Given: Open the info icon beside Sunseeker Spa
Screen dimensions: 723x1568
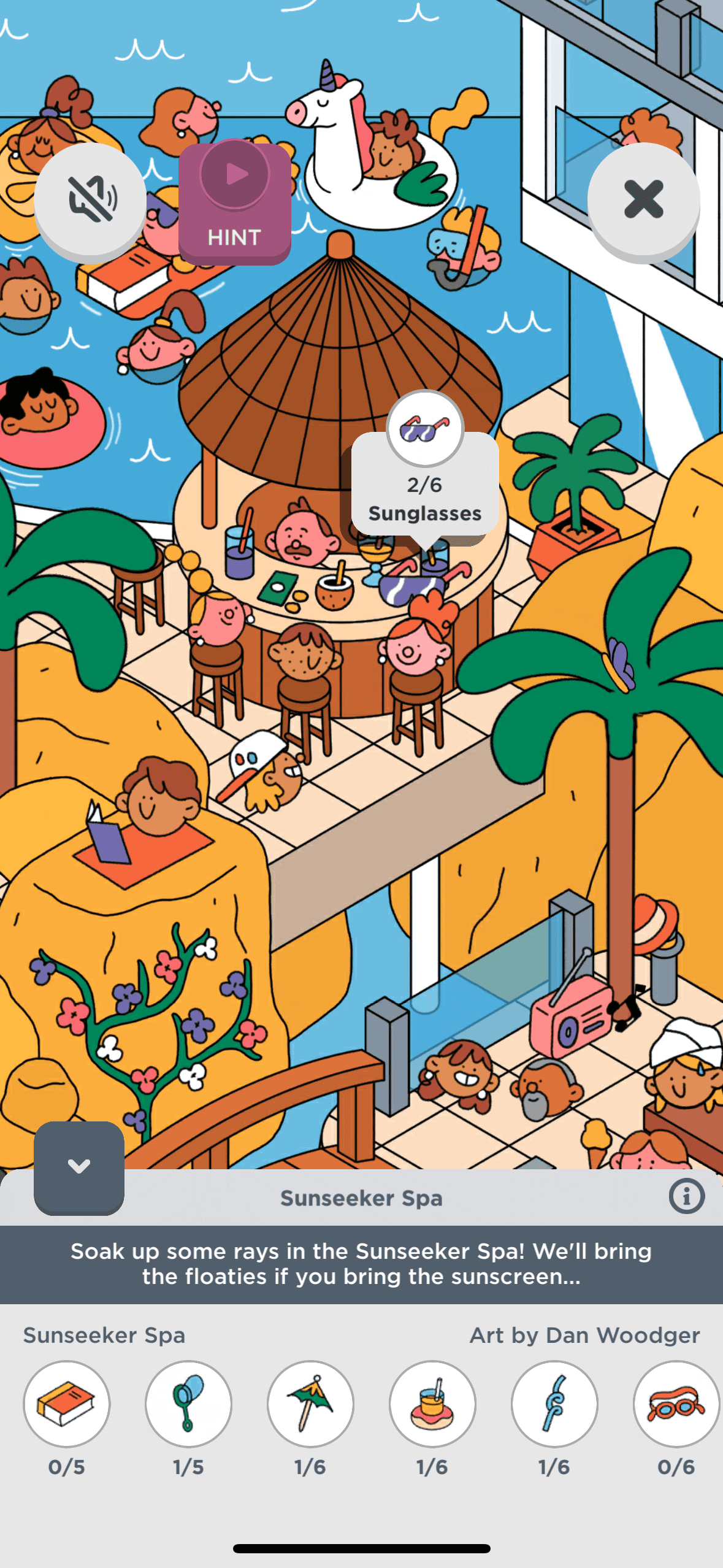Looking at the screenshot, I should coord(686,1196).
